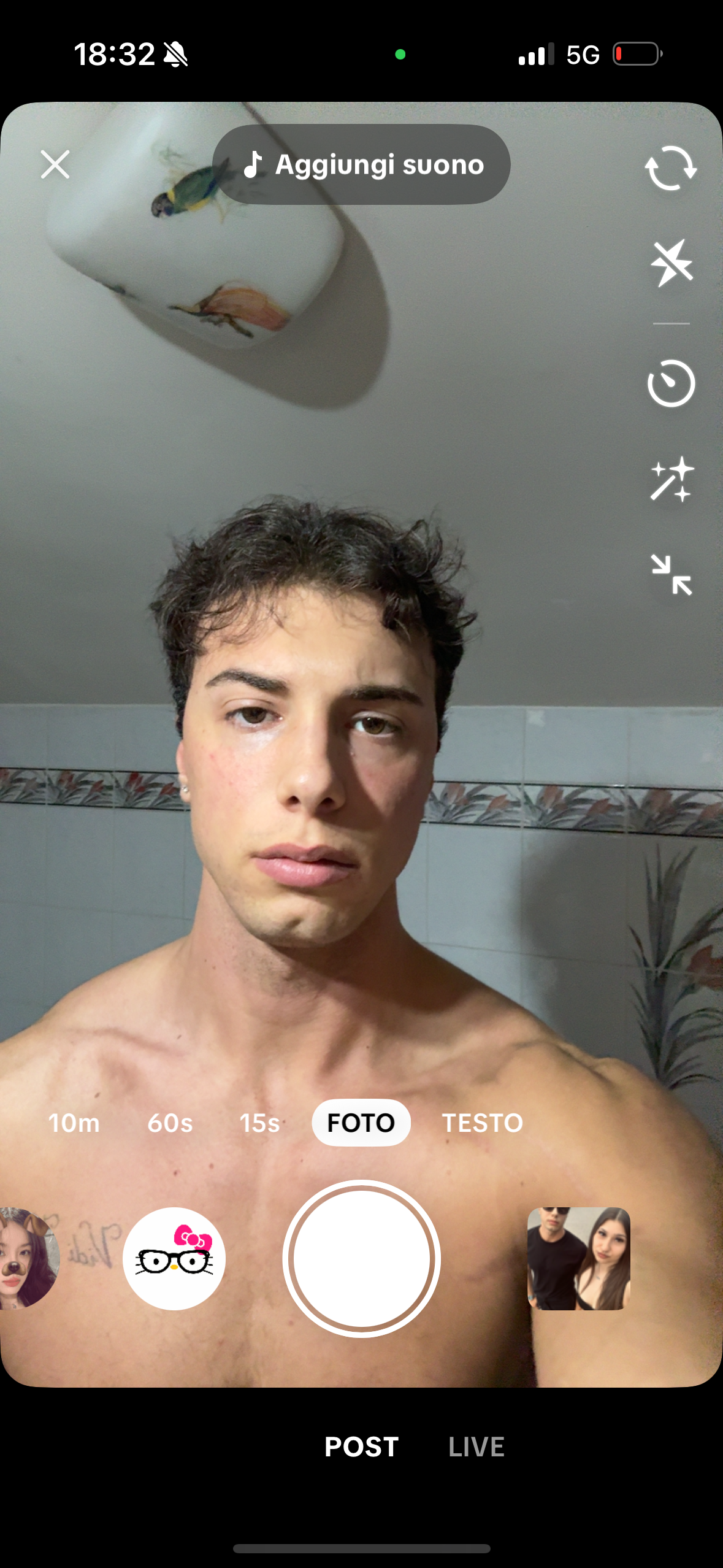Screen dimensions: 723x1568
Task: Apply the Hello Kitty glasses effect
Action: pos(174,1258)
